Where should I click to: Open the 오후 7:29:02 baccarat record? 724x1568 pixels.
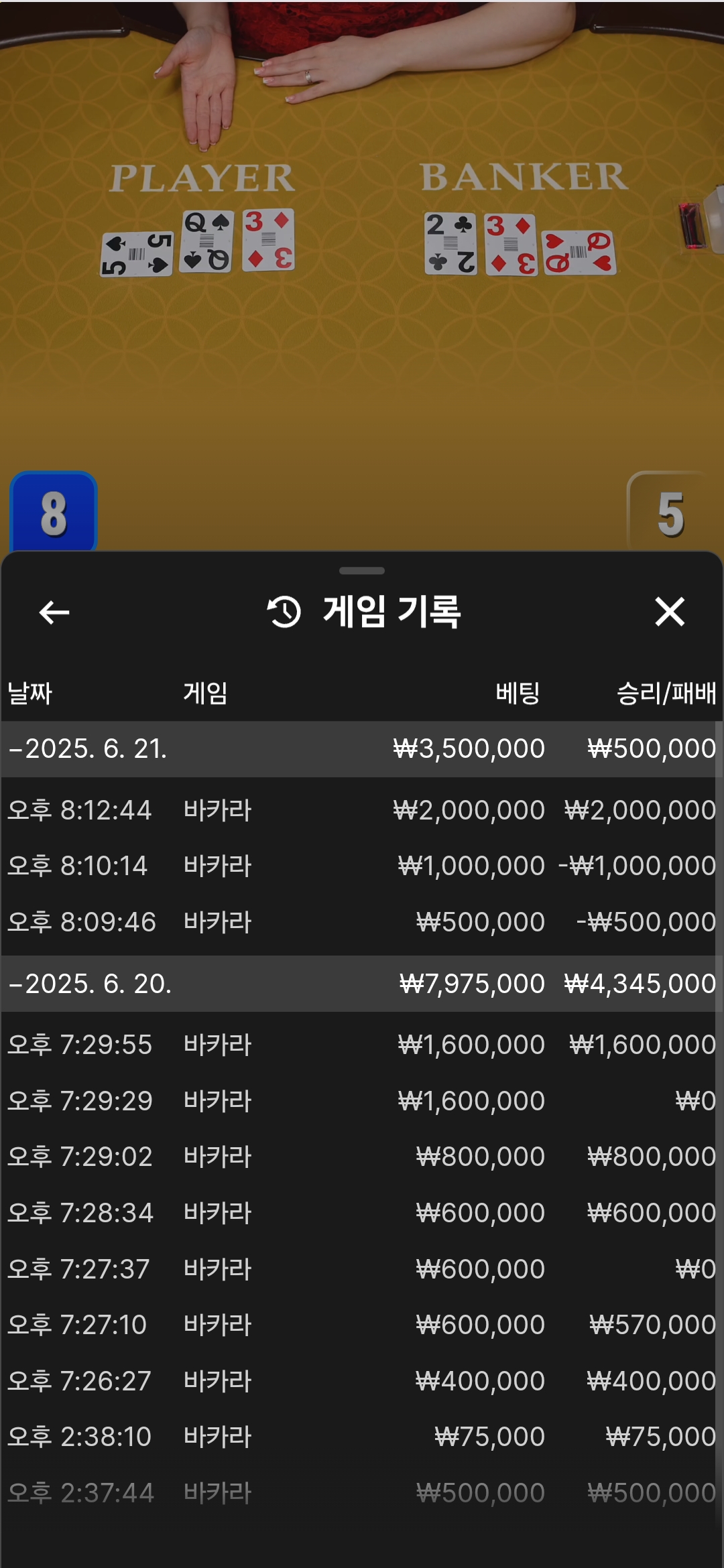tap(359, 1157)
